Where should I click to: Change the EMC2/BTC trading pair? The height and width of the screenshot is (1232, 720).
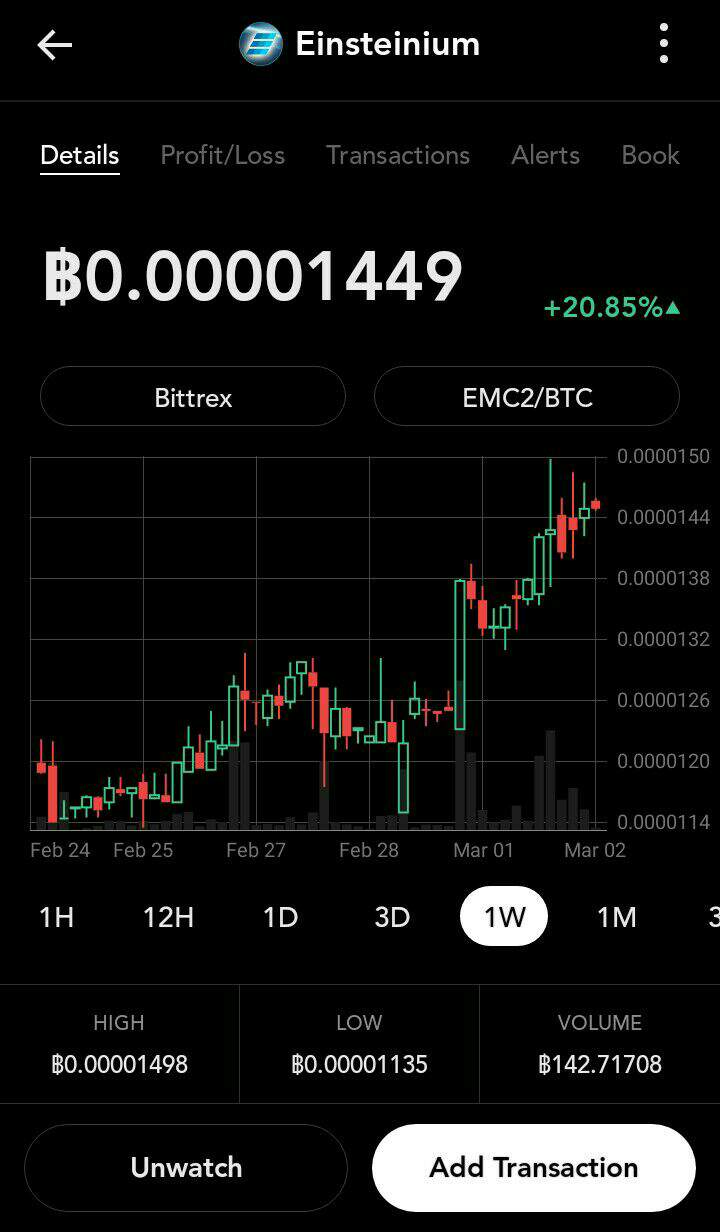(527, 397)
